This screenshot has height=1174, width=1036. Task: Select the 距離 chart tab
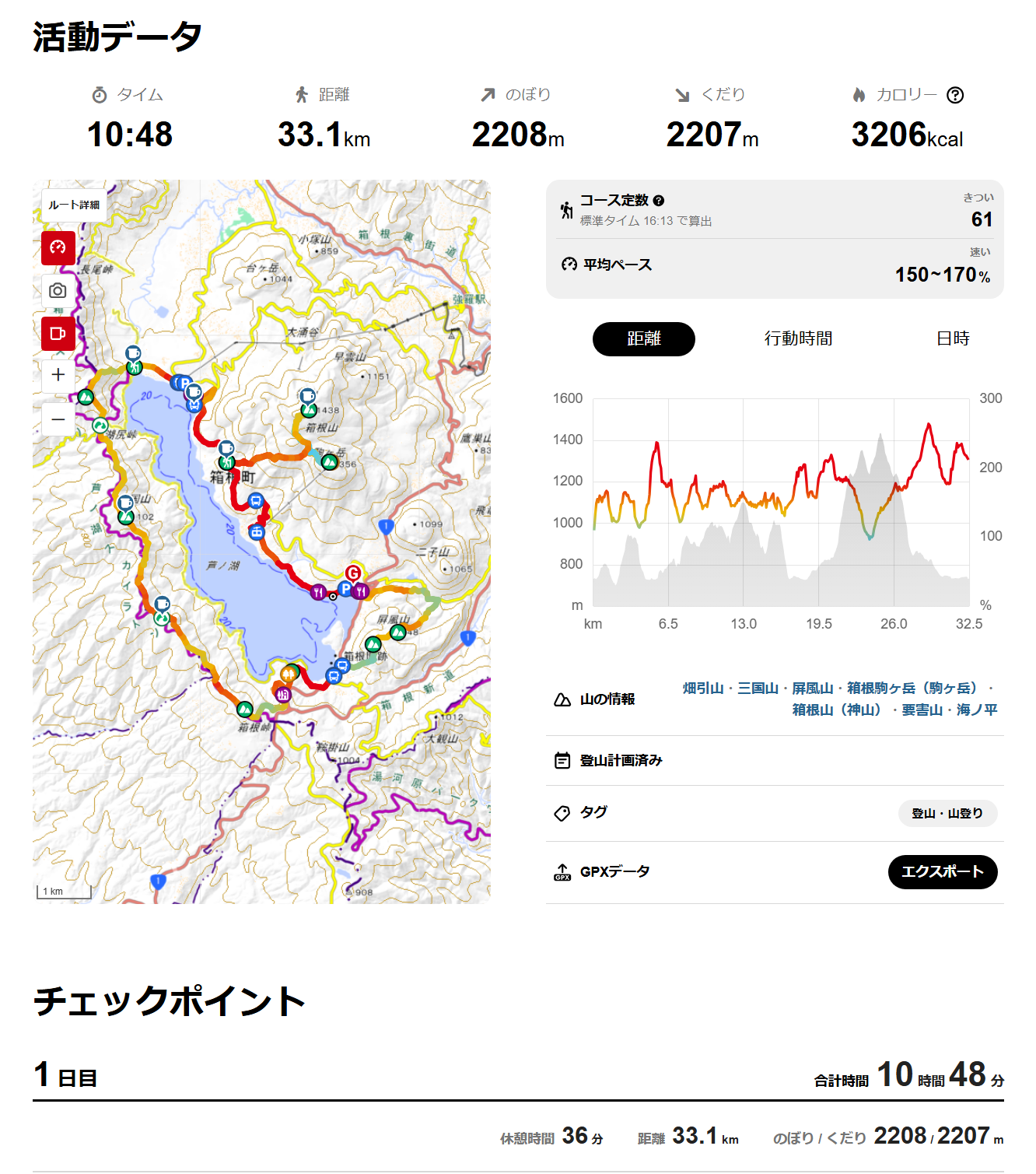(x=643, y=339)
